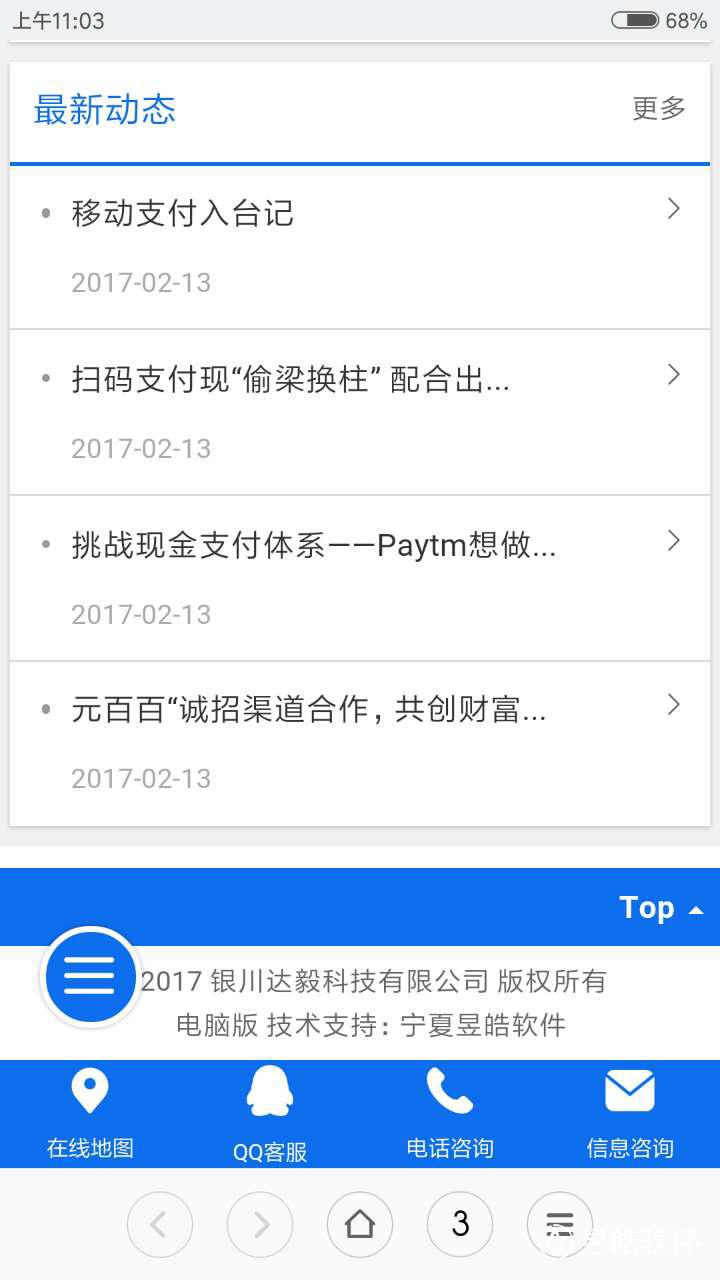Image resolution: width=720 pixels, height=1280 pixels.
Task: Jump back to Top of page
Action: 660,908
